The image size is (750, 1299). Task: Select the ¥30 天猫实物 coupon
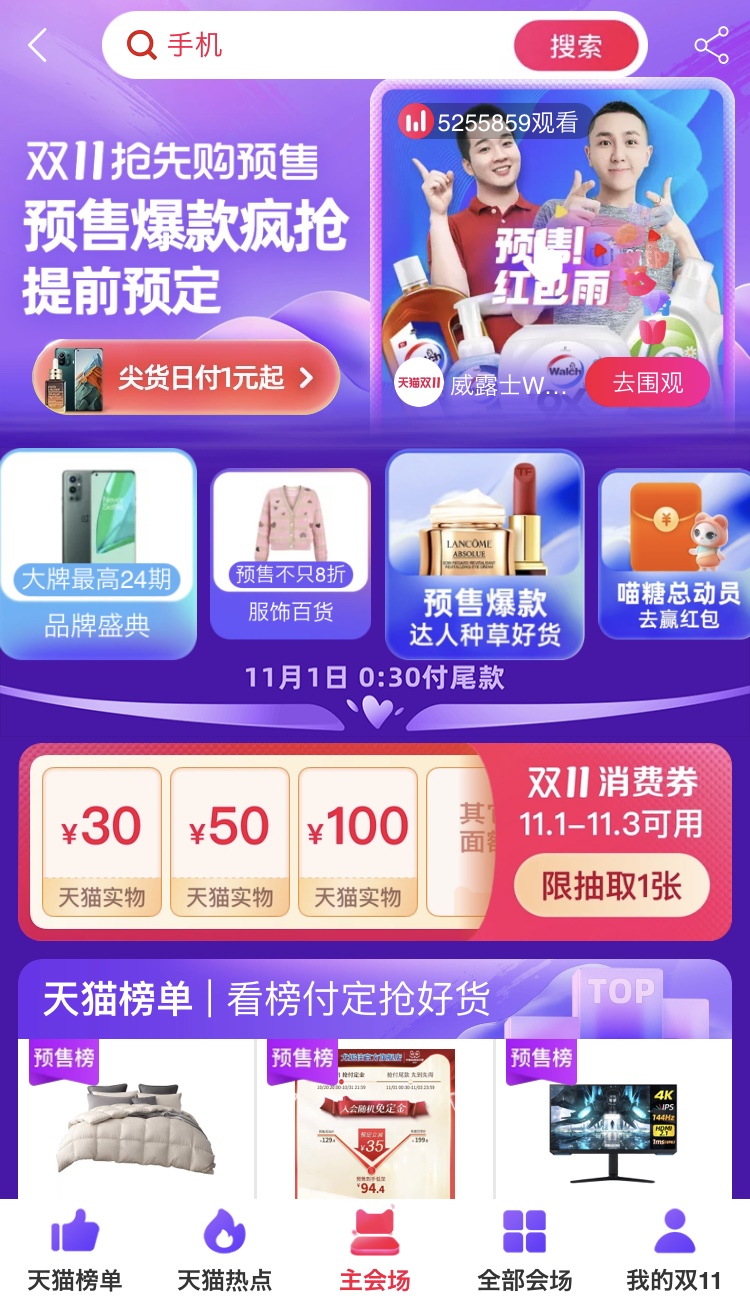coord(101,841)
